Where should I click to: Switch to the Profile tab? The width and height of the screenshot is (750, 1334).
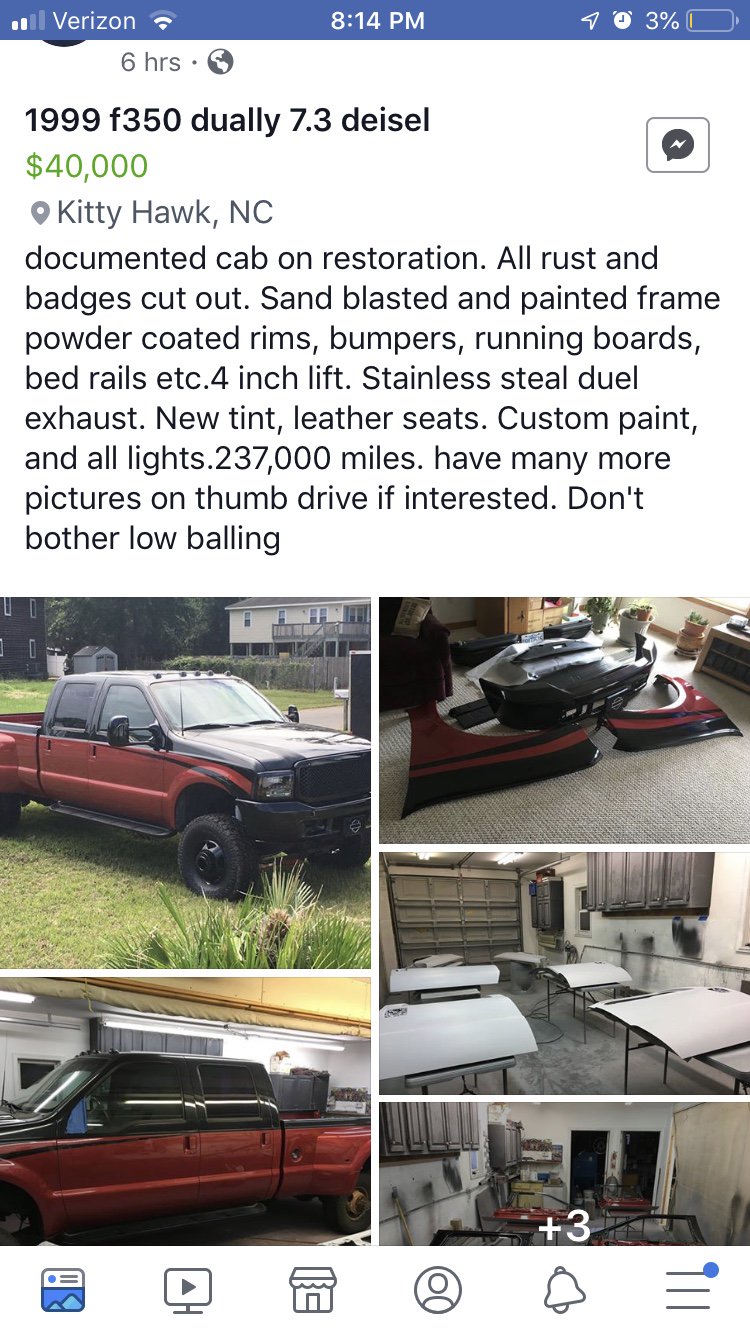tap(438, 1290)
